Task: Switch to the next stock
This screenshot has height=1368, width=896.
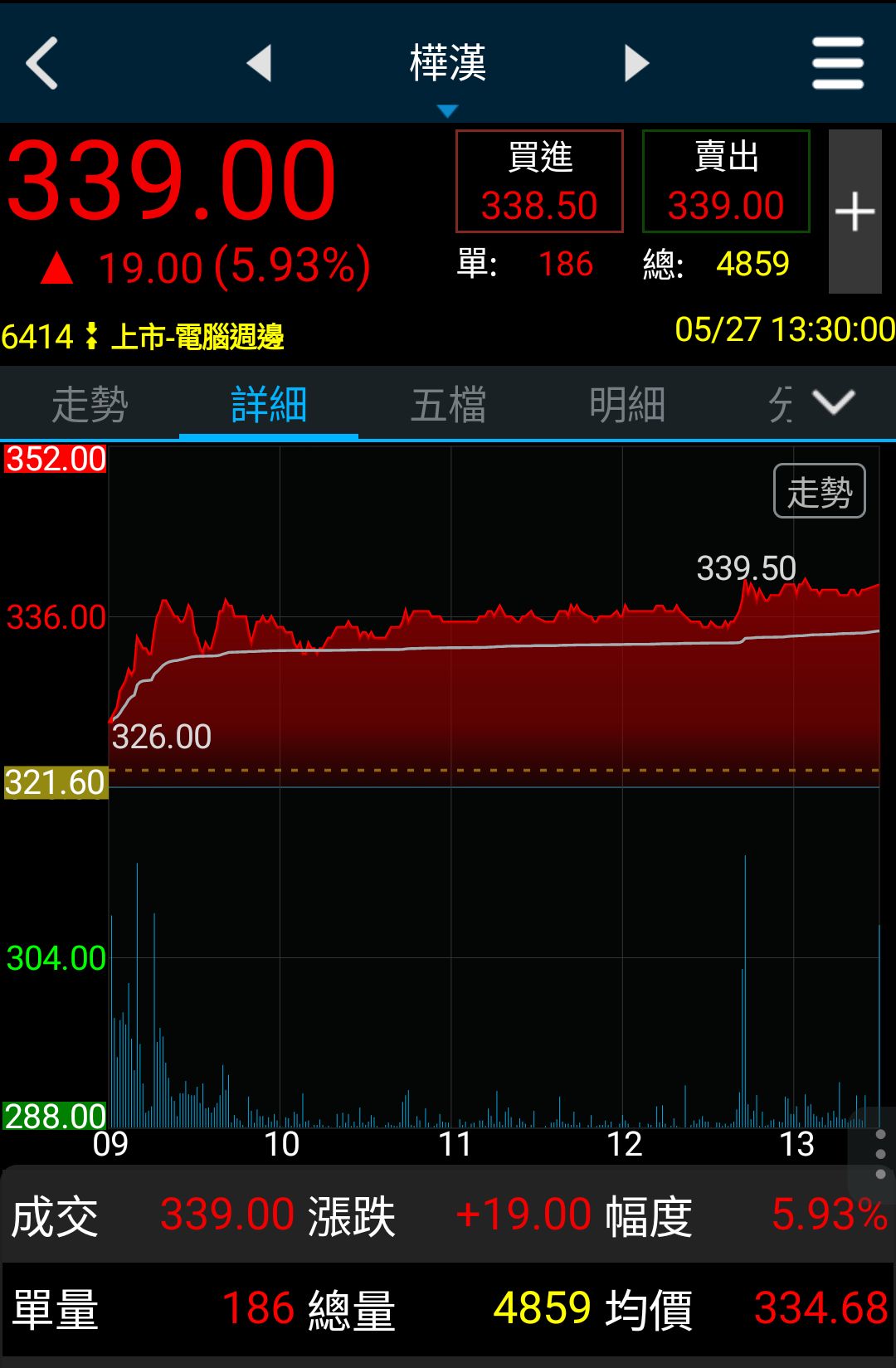Action: coord(635,63)
